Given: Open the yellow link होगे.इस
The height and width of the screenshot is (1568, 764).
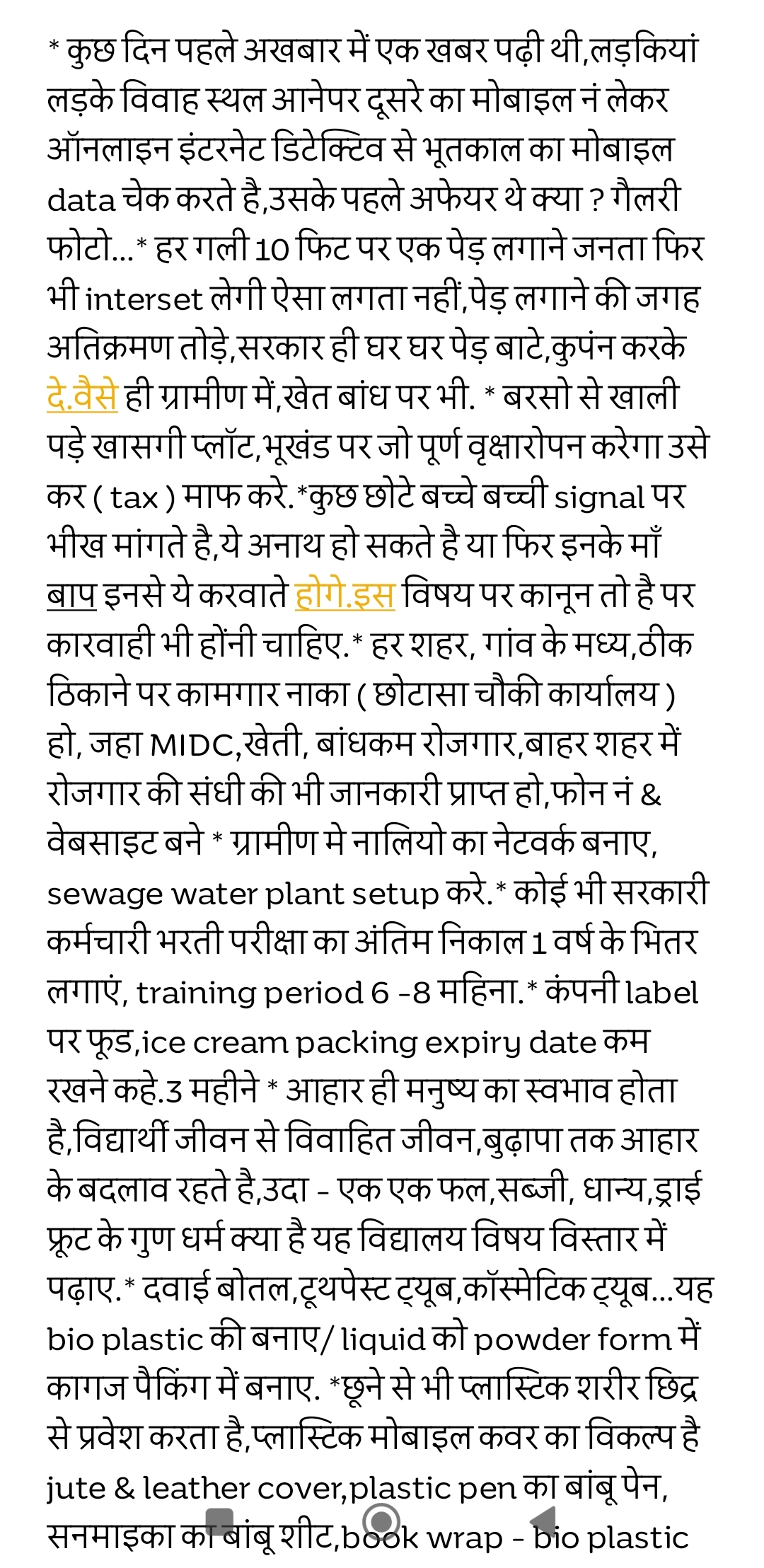Looking at the screenshot, I should pyautogui.click(x=345, y=594).
